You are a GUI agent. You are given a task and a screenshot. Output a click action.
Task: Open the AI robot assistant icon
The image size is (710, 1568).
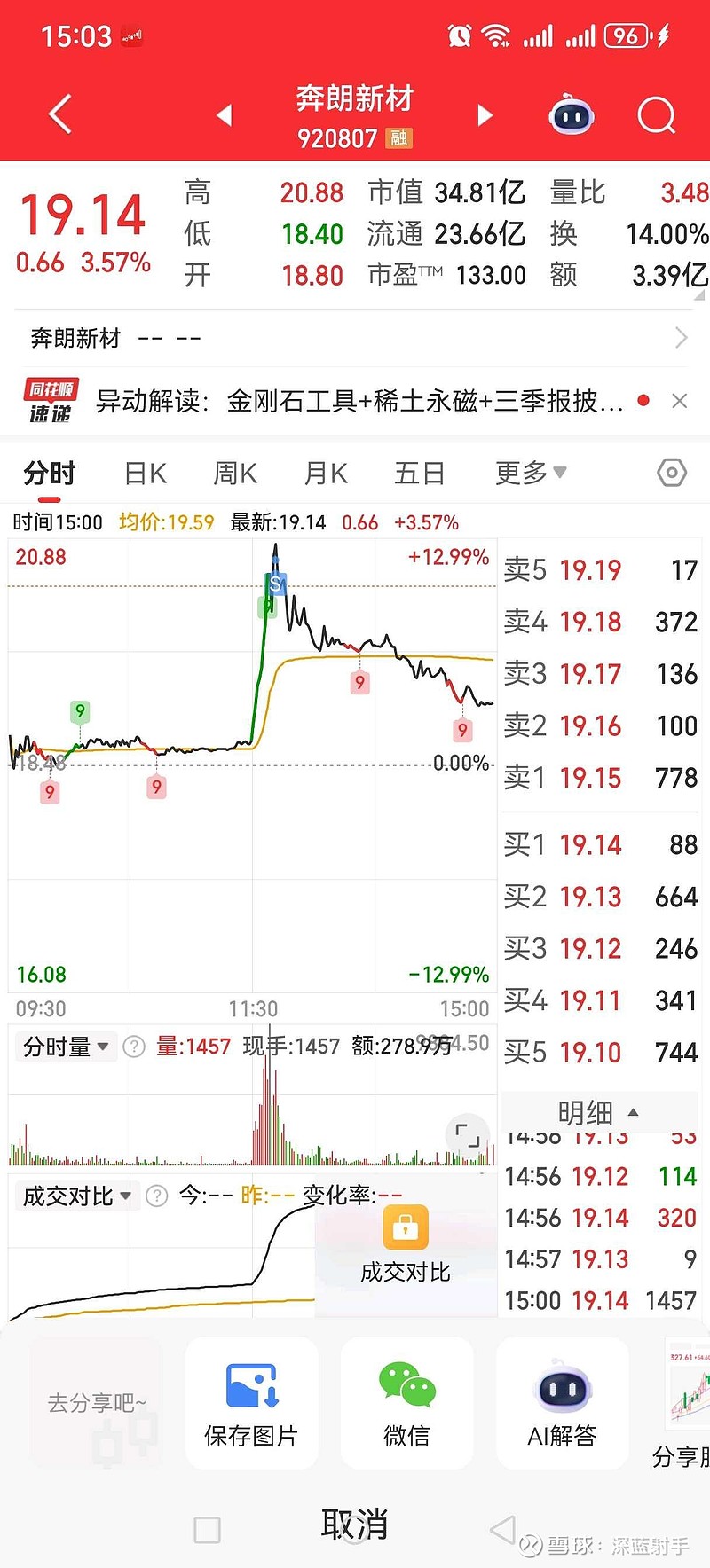click(x=572, y=116)
